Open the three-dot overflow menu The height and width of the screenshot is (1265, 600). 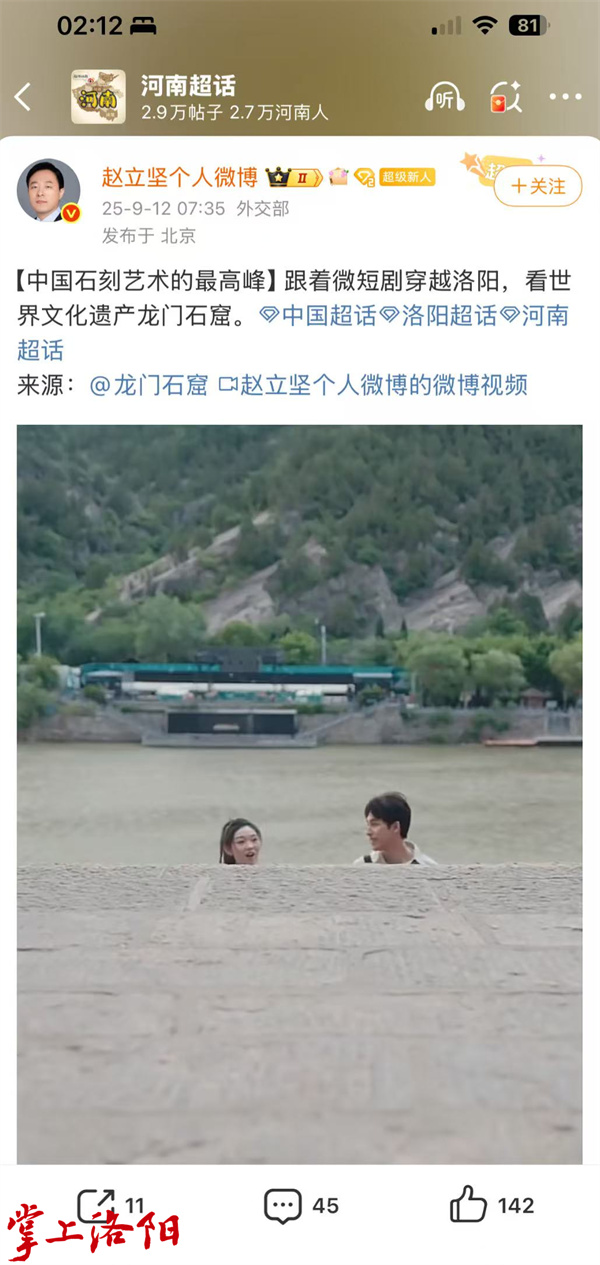[x=565, y=97]
